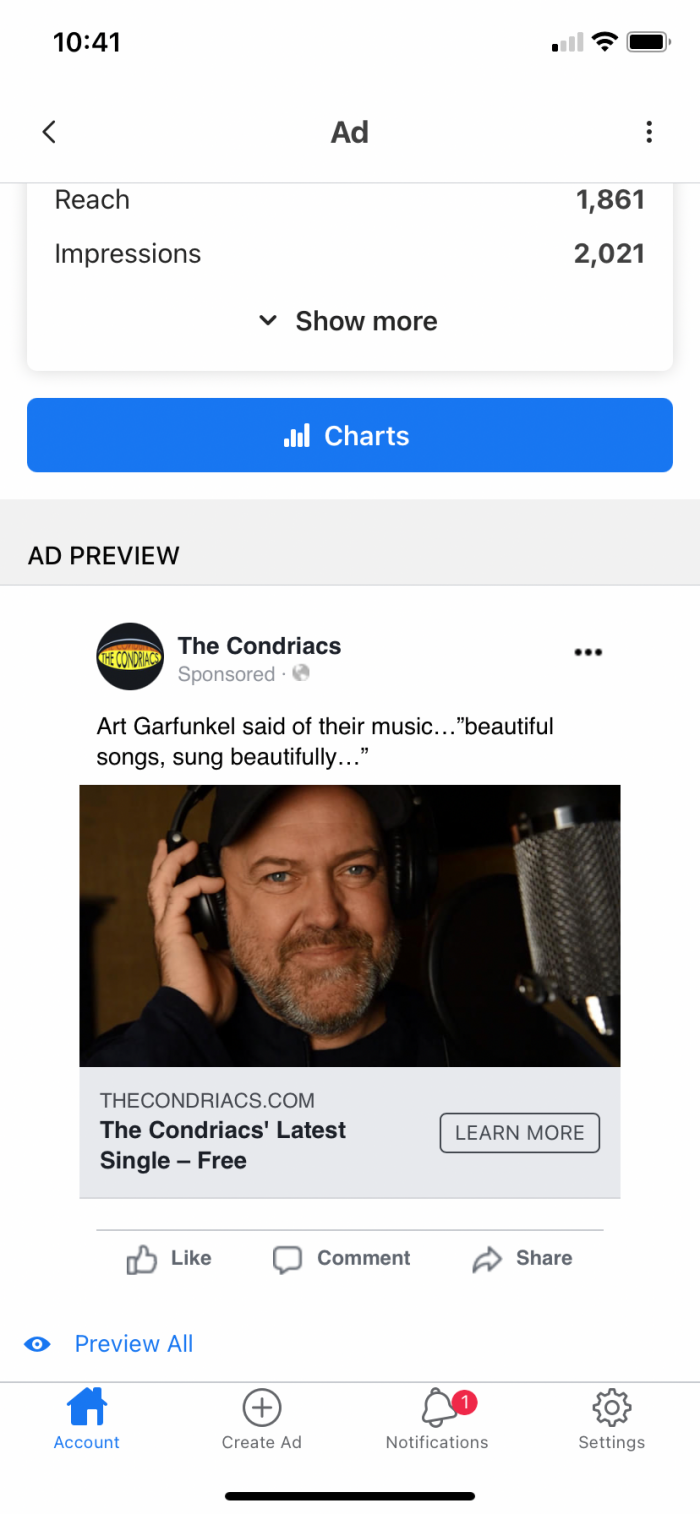
Task: Expand Show more metrics
Action: click(349, 321)
